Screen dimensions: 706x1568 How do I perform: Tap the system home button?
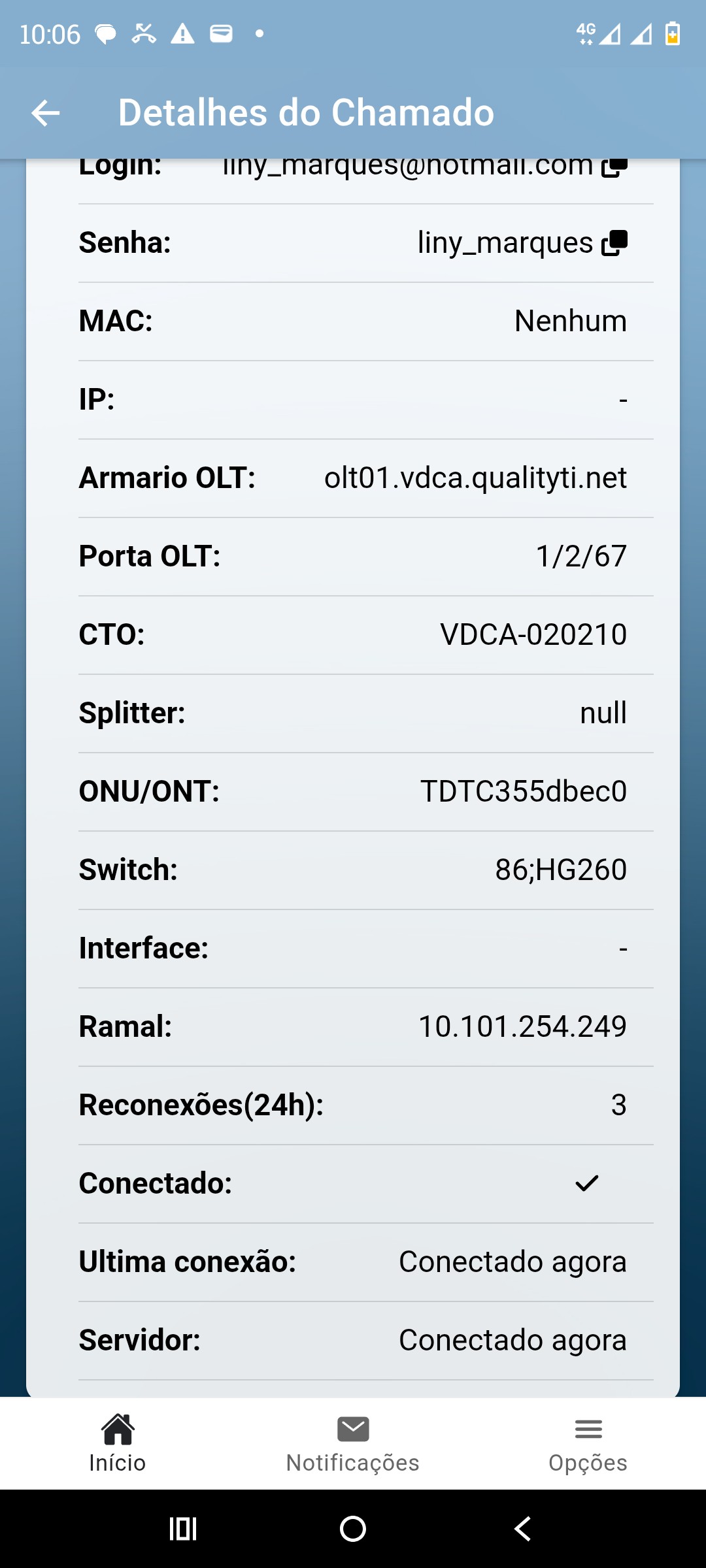pos(353,1529)
